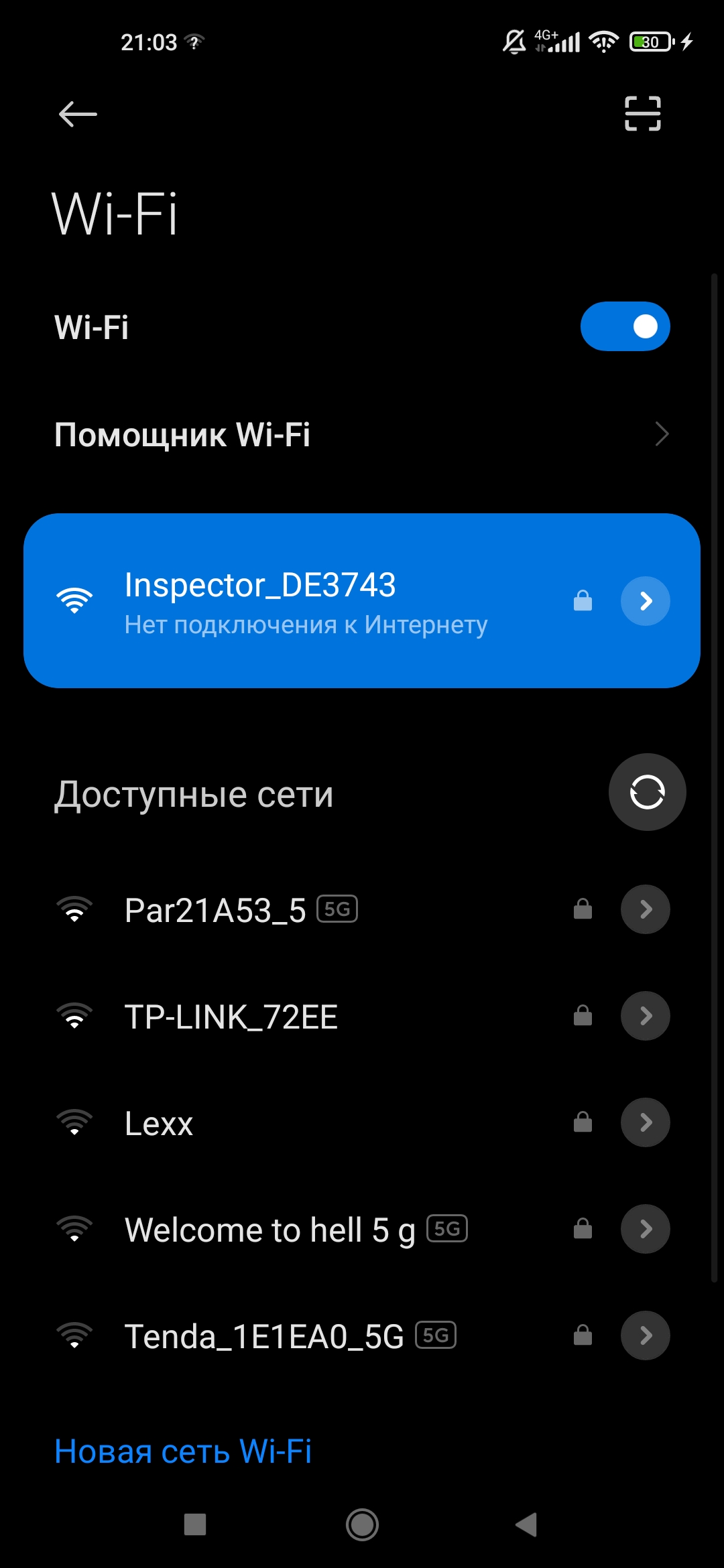Add network via Новая сеть Wi-Fi

[182, 1451]
